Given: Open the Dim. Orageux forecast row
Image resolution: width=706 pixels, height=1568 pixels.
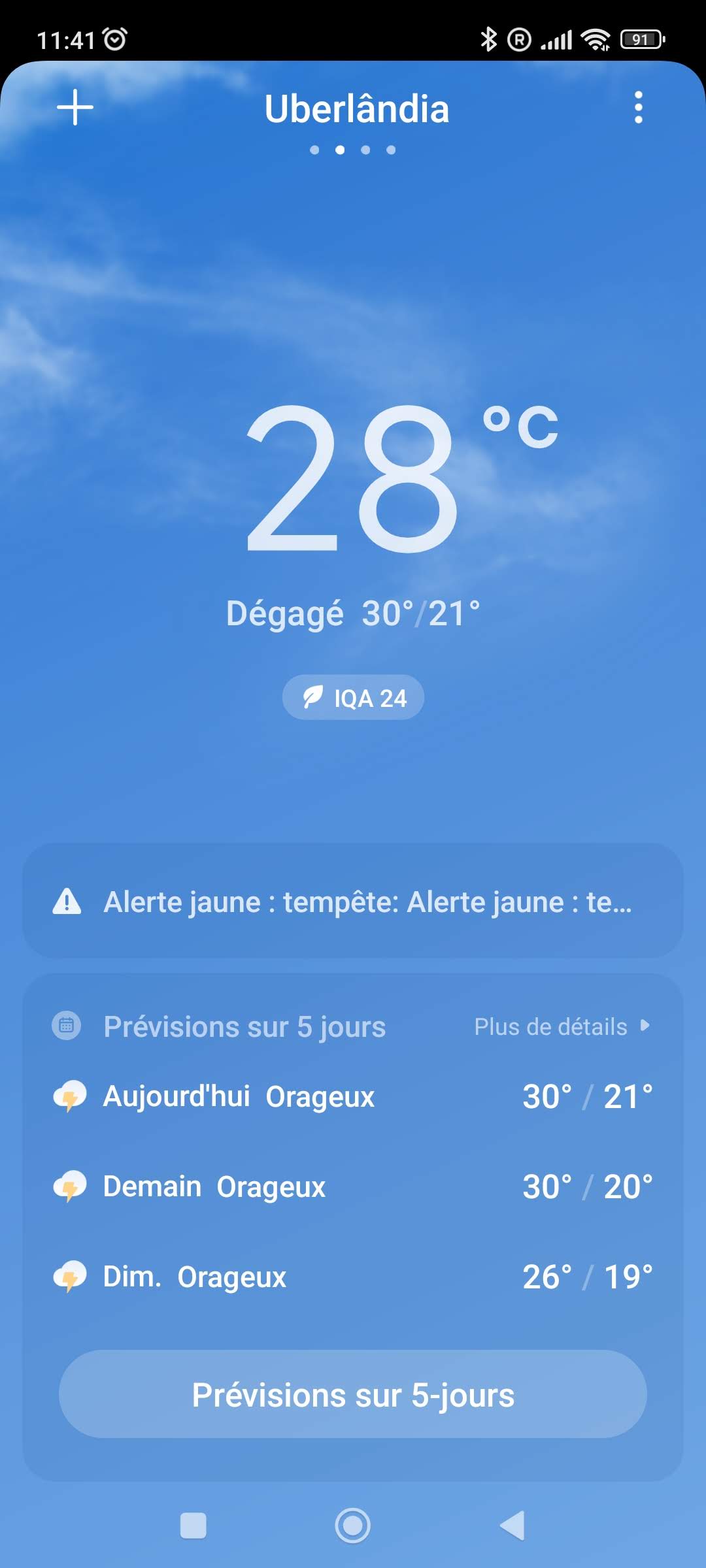Looking at the screenshot, I should [353, 1277].
